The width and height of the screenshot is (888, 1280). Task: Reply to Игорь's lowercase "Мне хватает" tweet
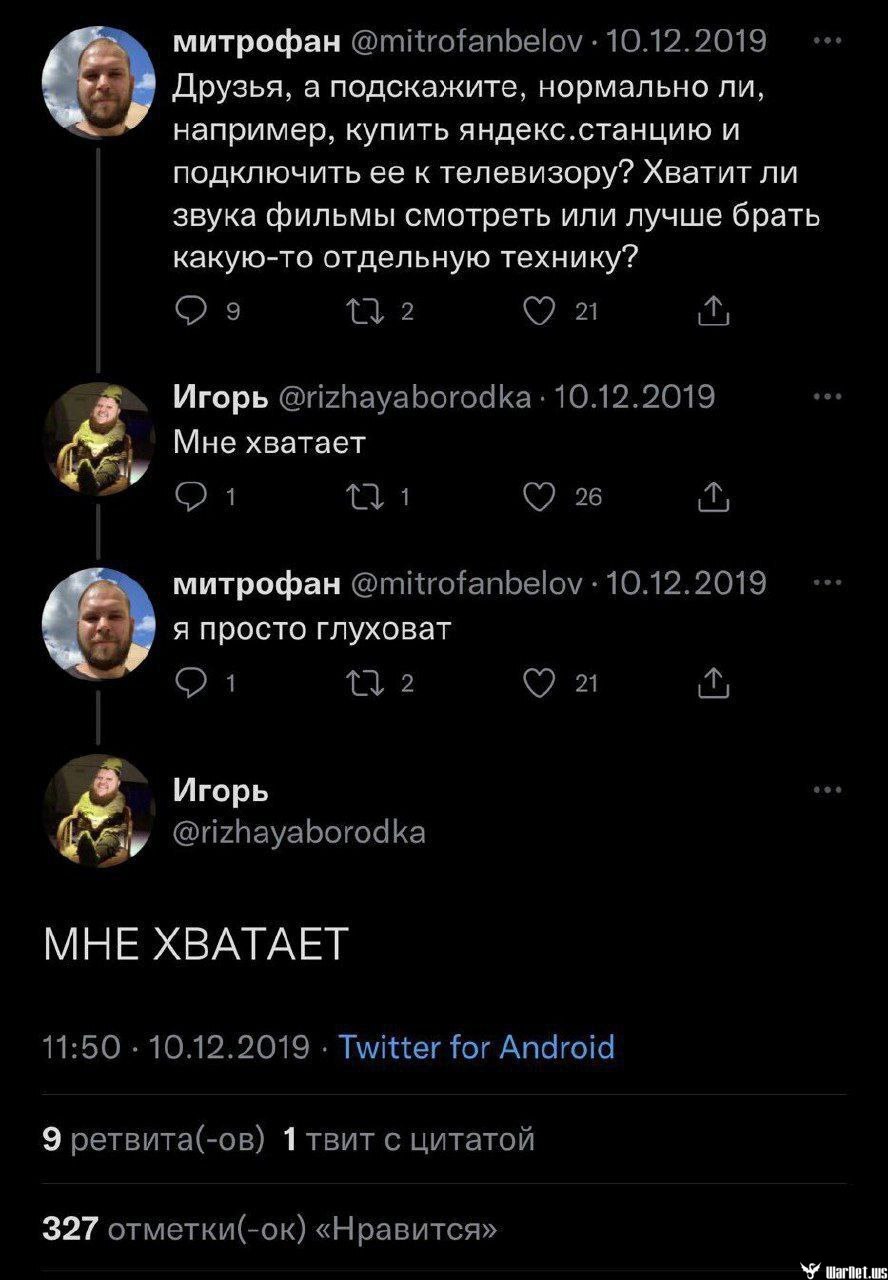(x=190, y=497)
